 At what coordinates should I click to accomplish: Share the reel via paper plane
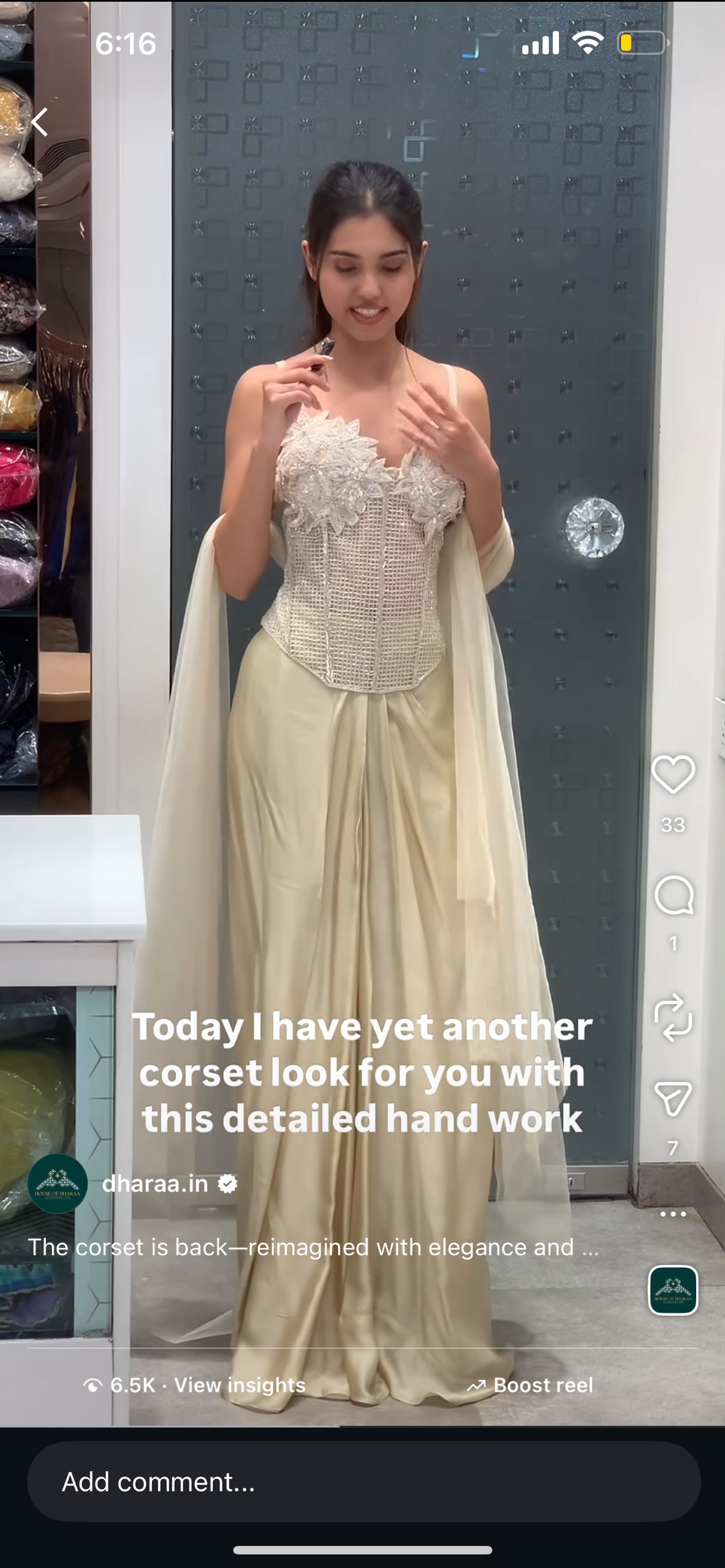[x=673, y=1099]
